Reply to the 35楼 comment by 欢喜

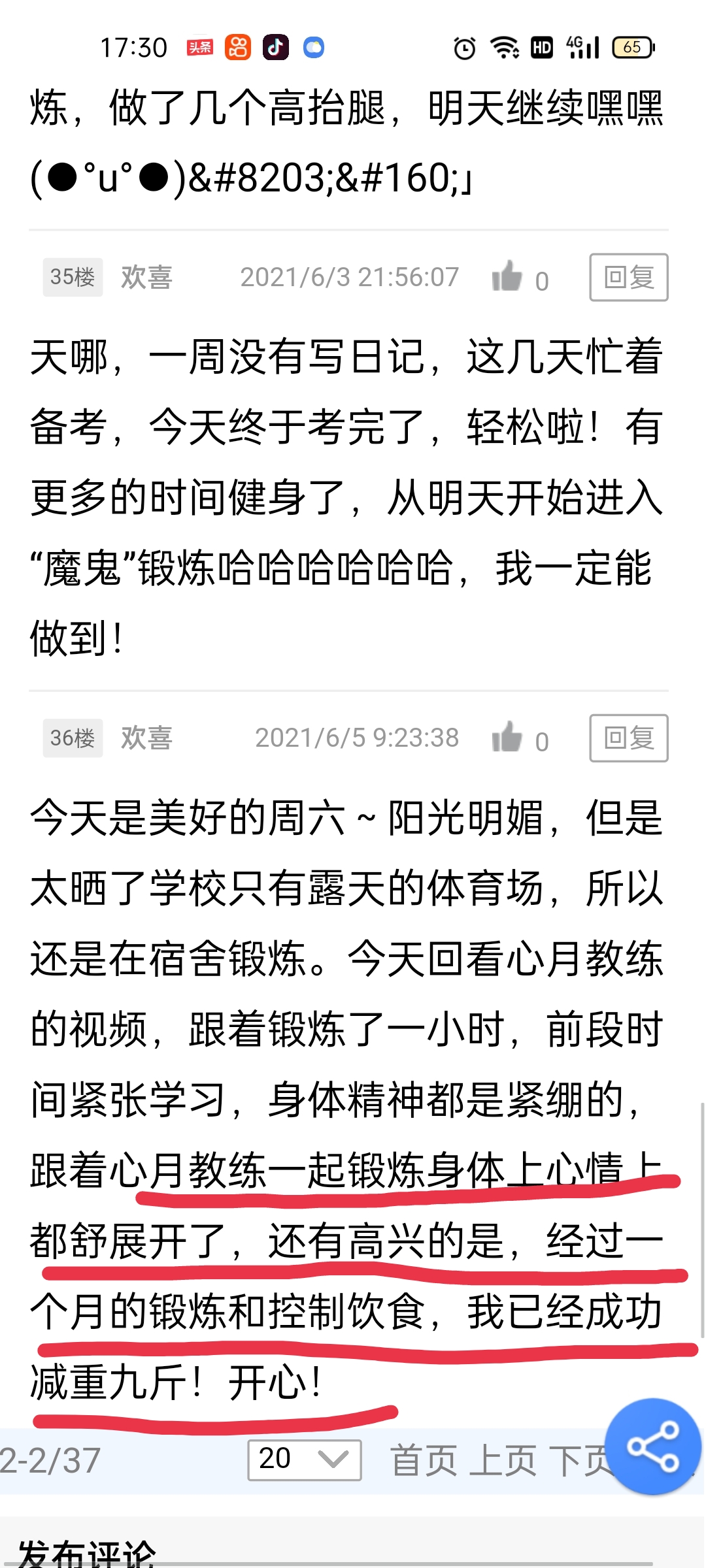[x=628, y=278]
